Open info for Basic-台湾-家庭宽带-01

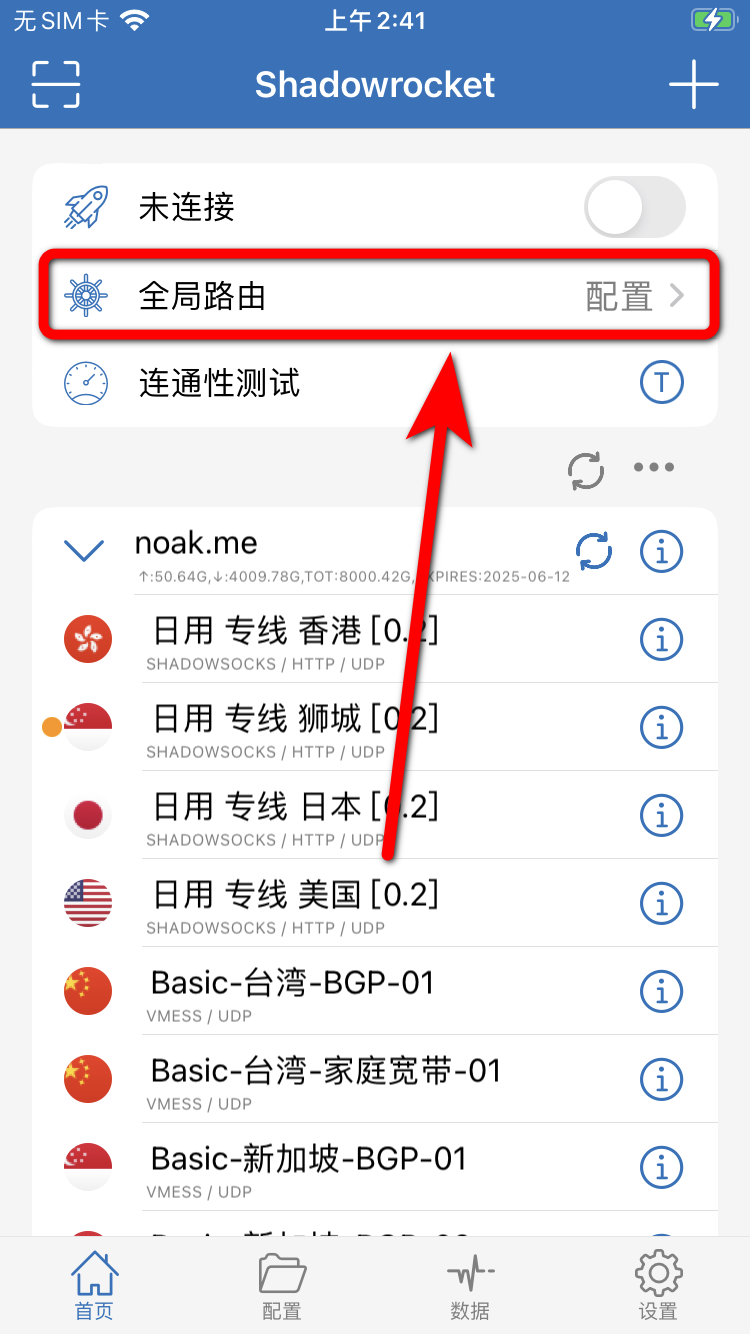[660, 1079]
